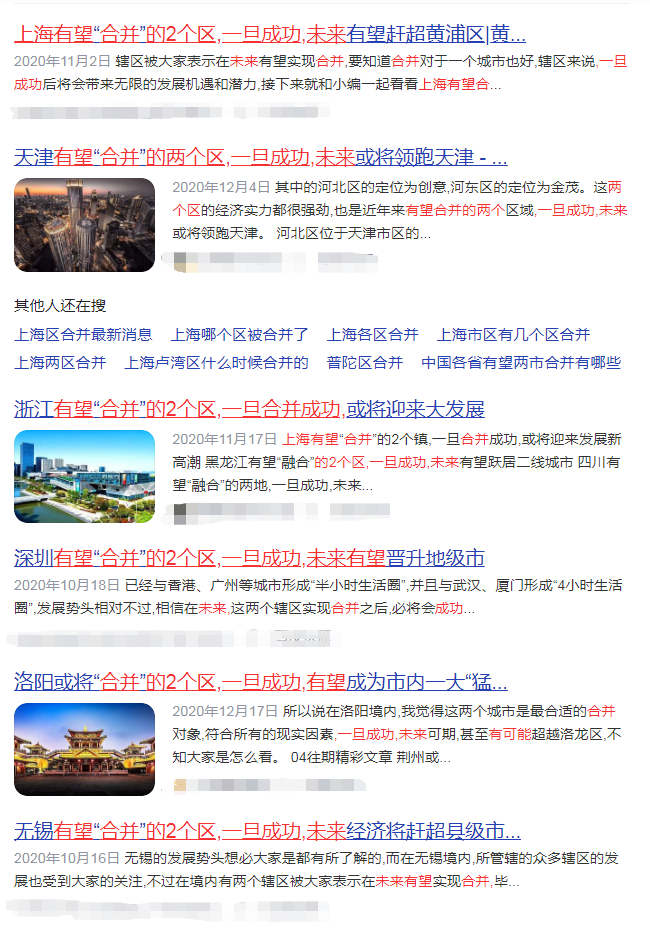The height and width of the screenshot is (936, 650).
Task: Open the result about 上海有望合并的2个区
Action: (270, 35)
